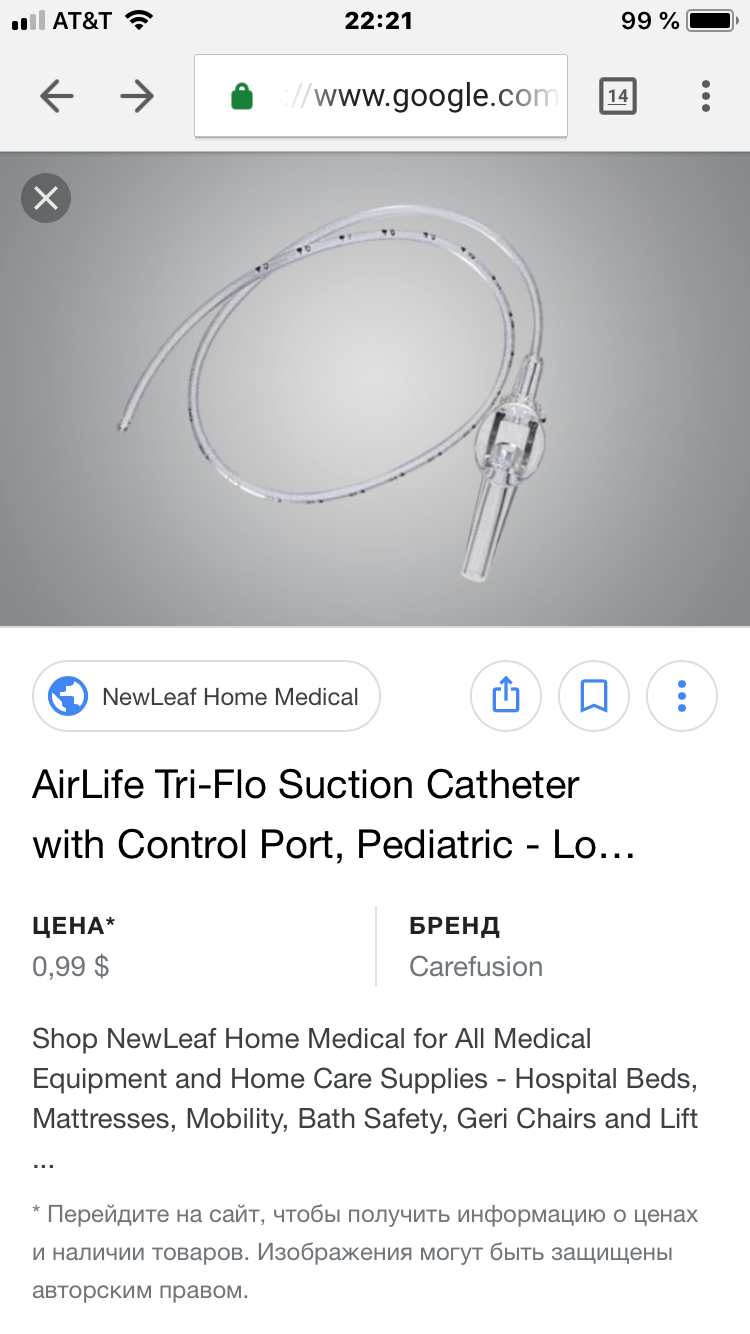Go back to the previous page

tap(57, 96)
